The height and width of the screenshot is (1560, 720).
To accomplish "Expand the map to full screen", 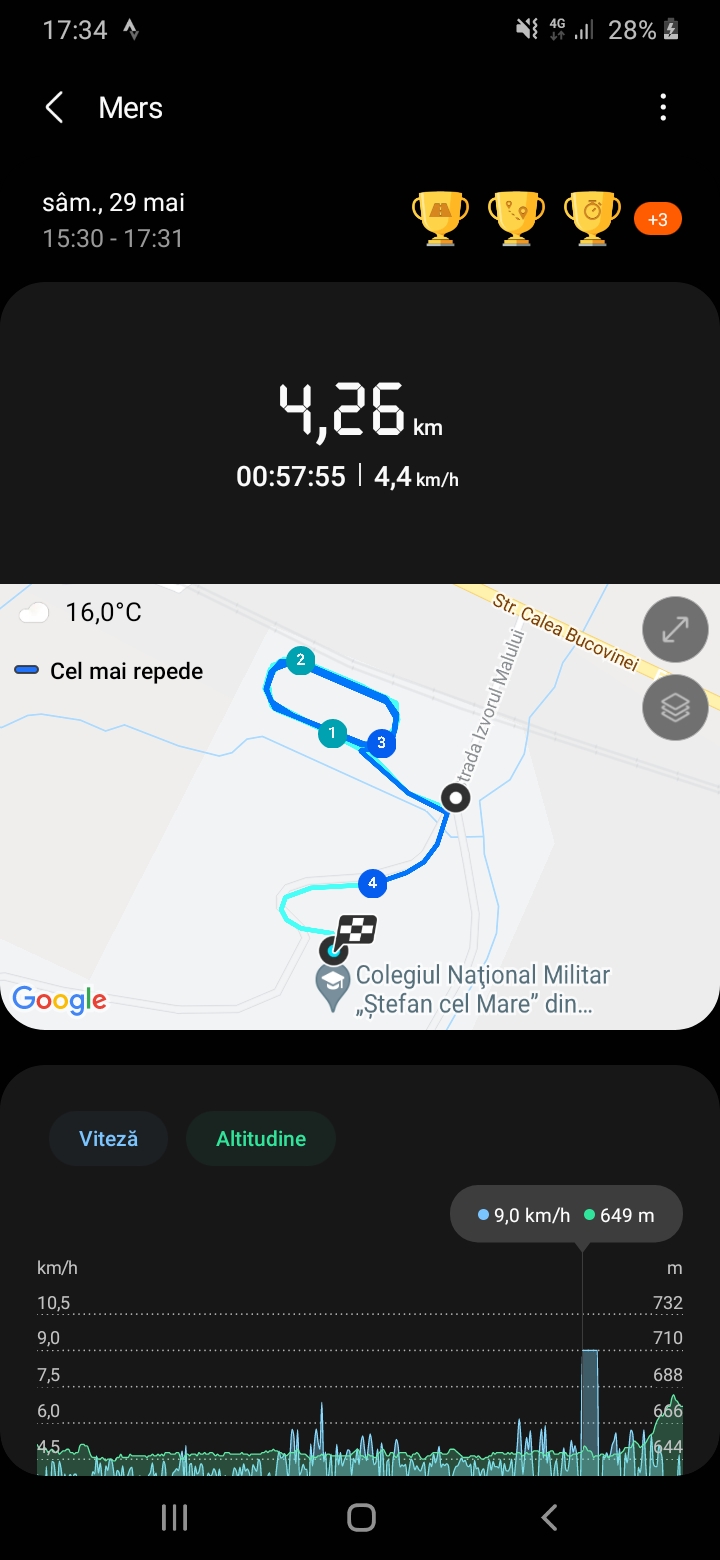I will tap(675, 630).
